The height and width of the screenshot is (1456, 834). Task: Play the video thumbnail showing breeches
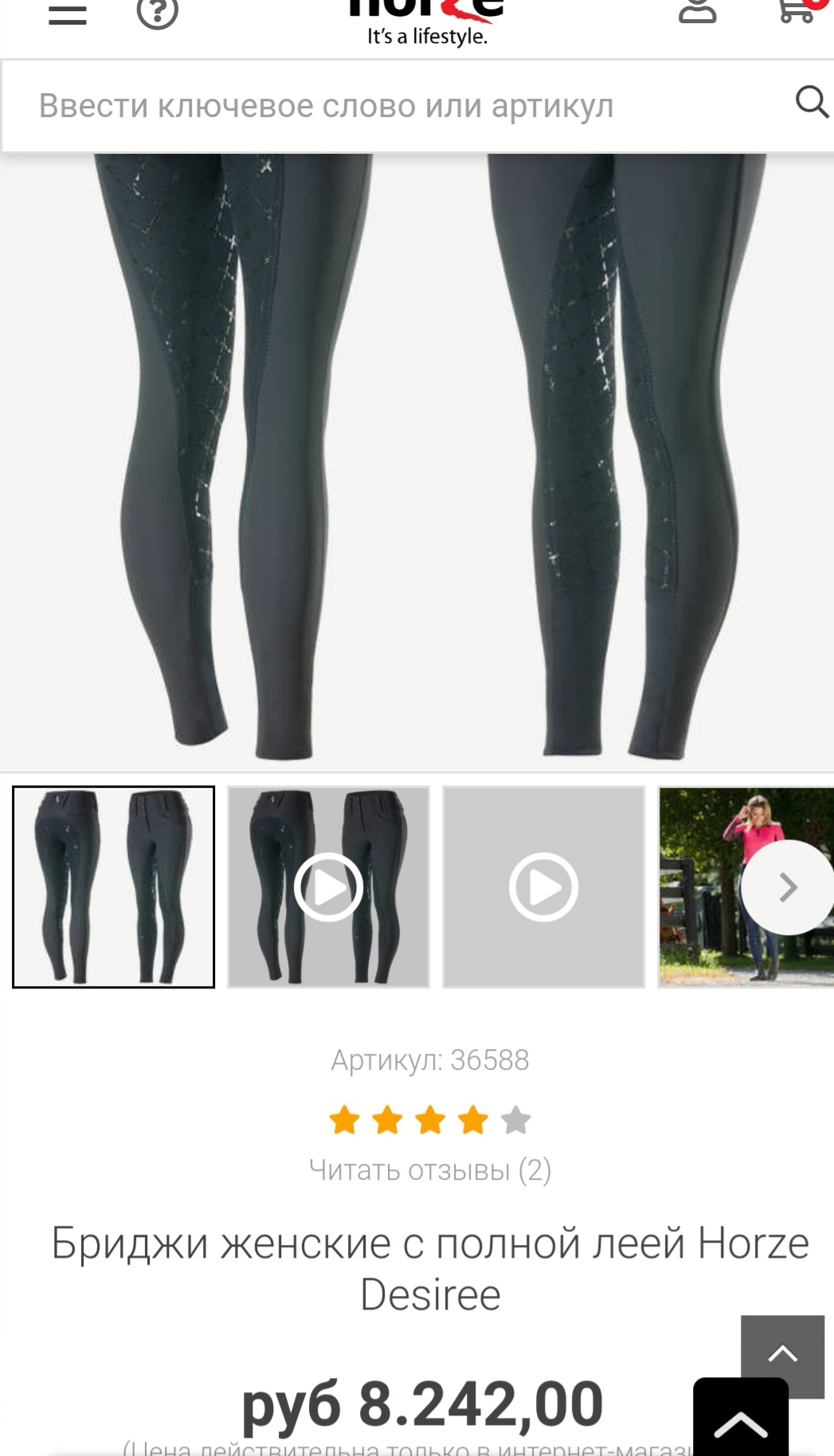coord(328,887)
